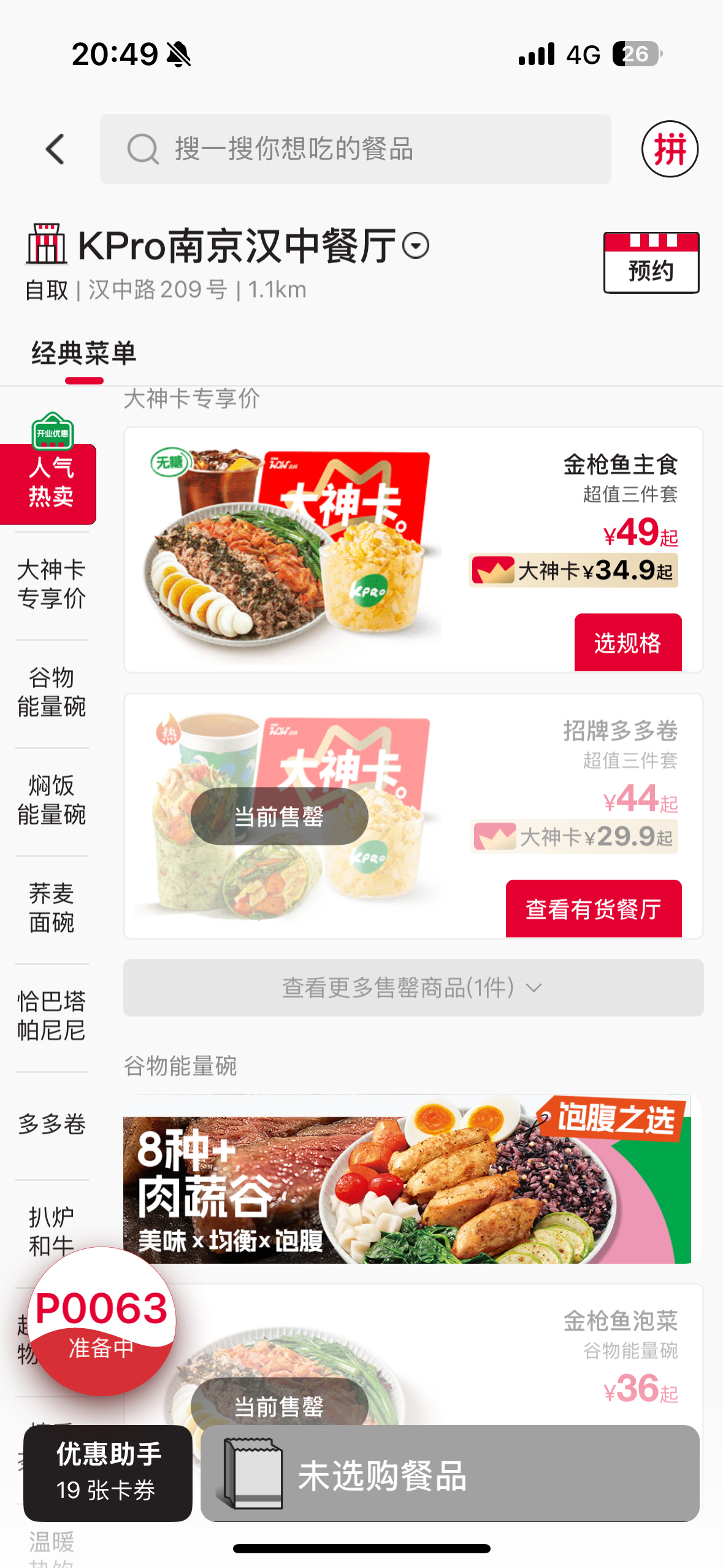Tap 查看有货餐厅 for 招牌多多卷
The width and height of the screenshot is (723, 1568).
pos(594,909)
